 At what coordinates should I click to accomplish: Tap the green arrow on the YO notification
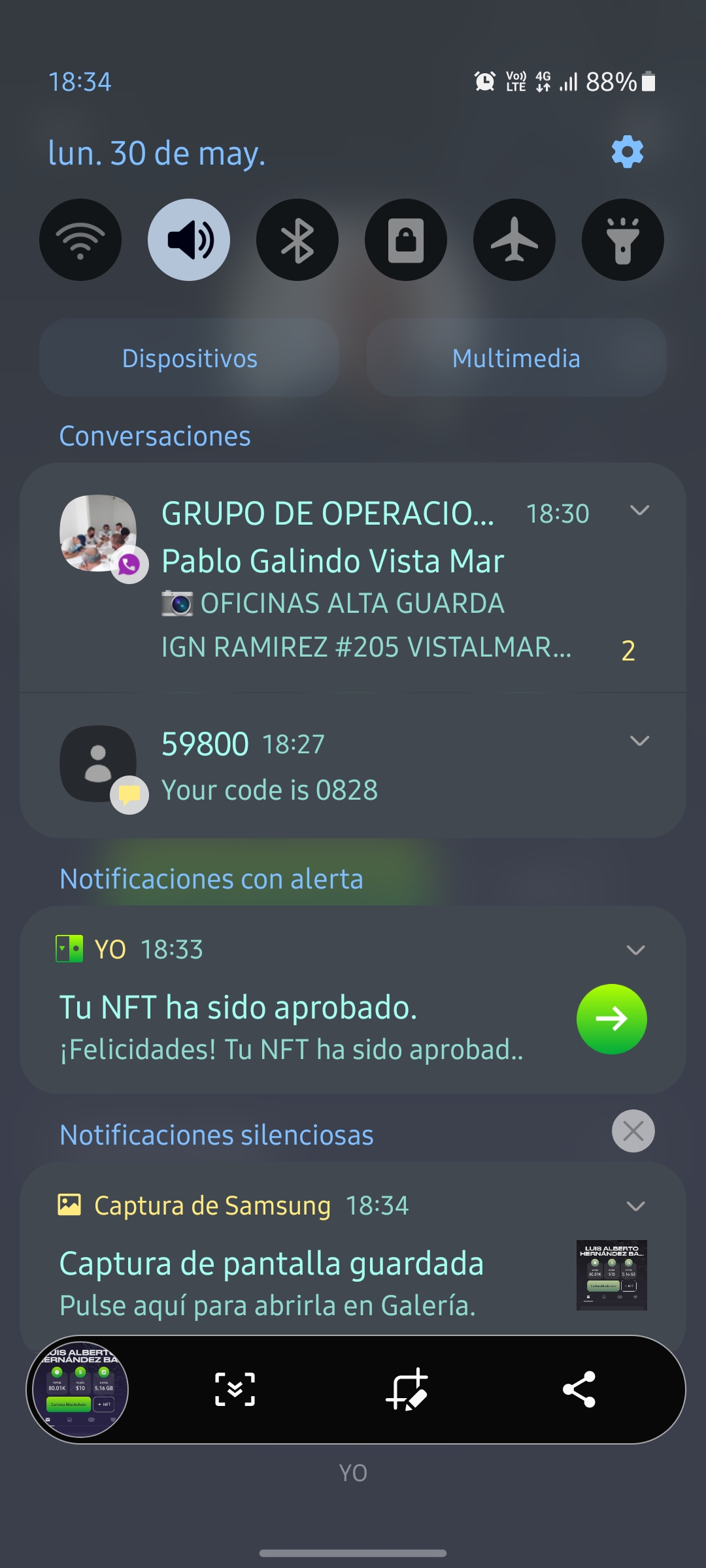pyautogui.click(x=611, y=1018)
